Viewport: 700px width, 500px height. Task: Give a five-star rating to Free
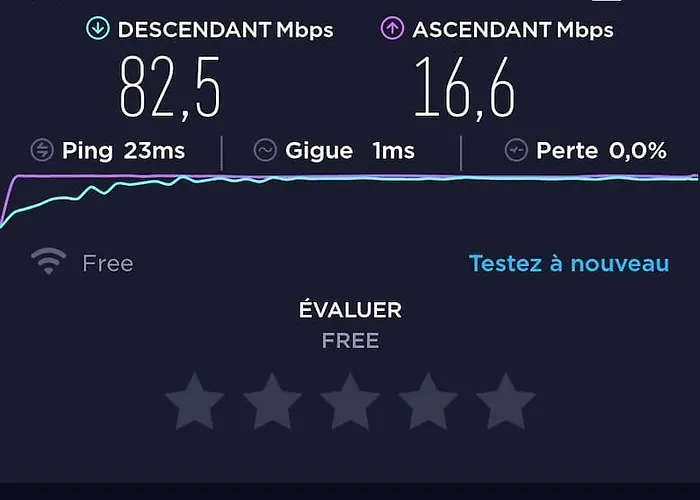pyautogui.click(x=506, y=402)
